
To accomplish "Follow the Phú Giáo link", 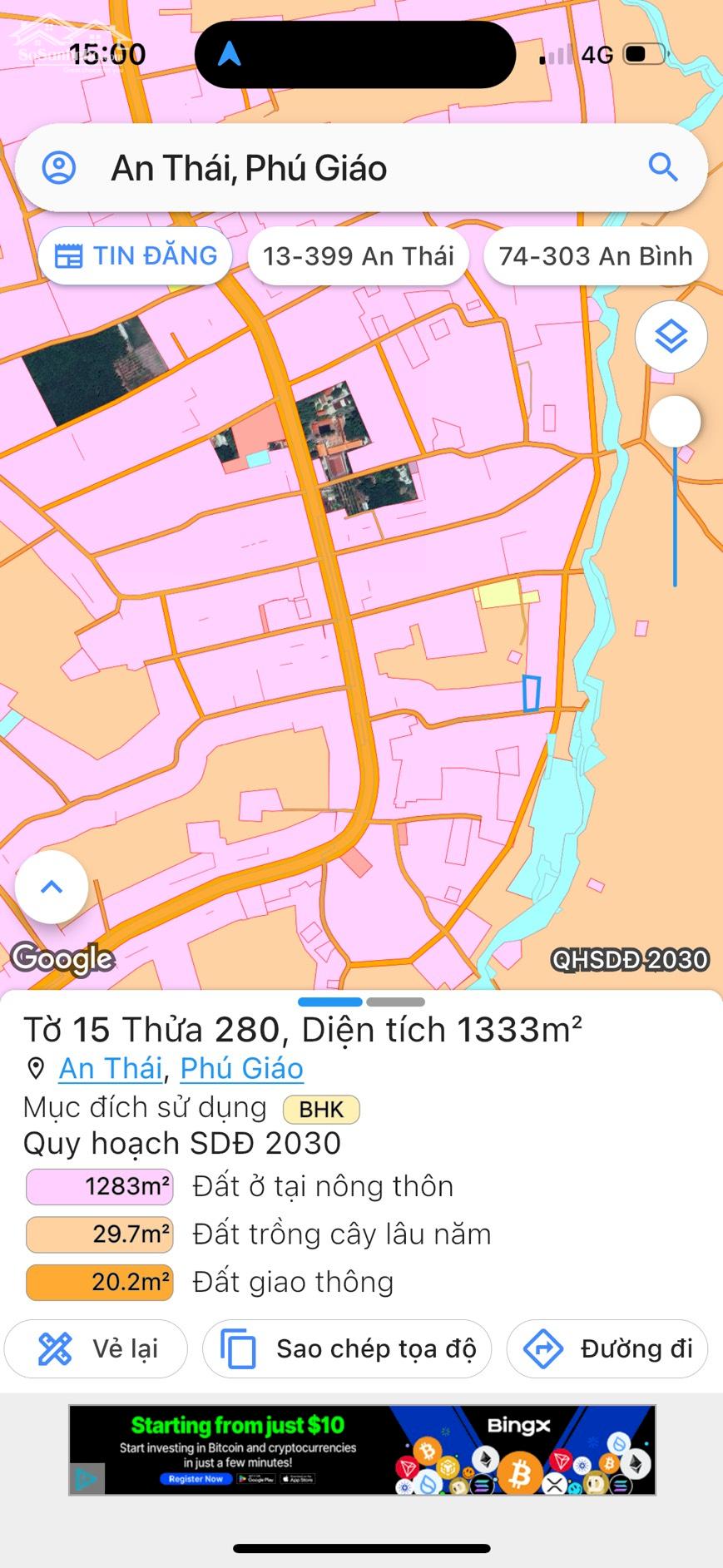I will point(241,1067).
